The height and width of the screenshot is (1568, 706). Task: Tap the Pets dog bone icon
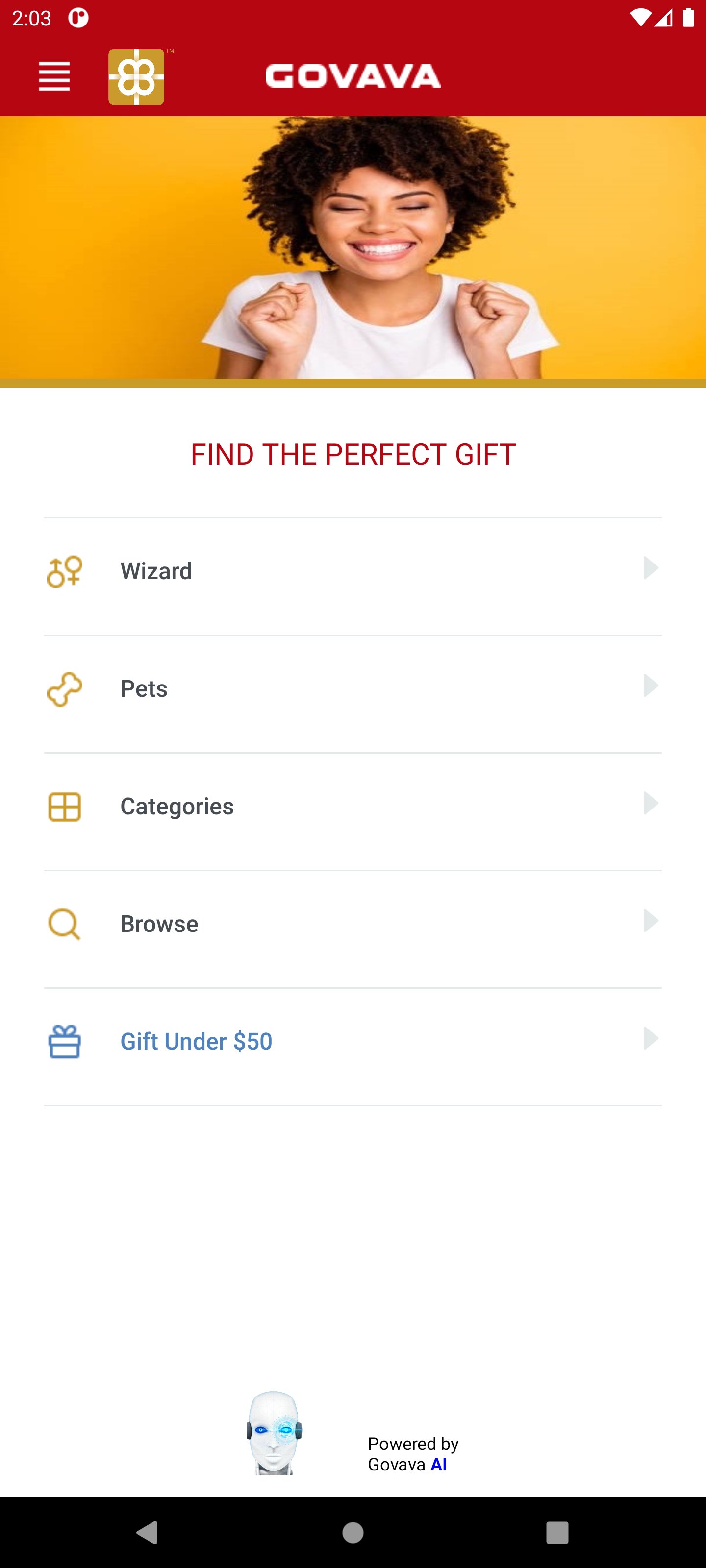pos(63,689)
